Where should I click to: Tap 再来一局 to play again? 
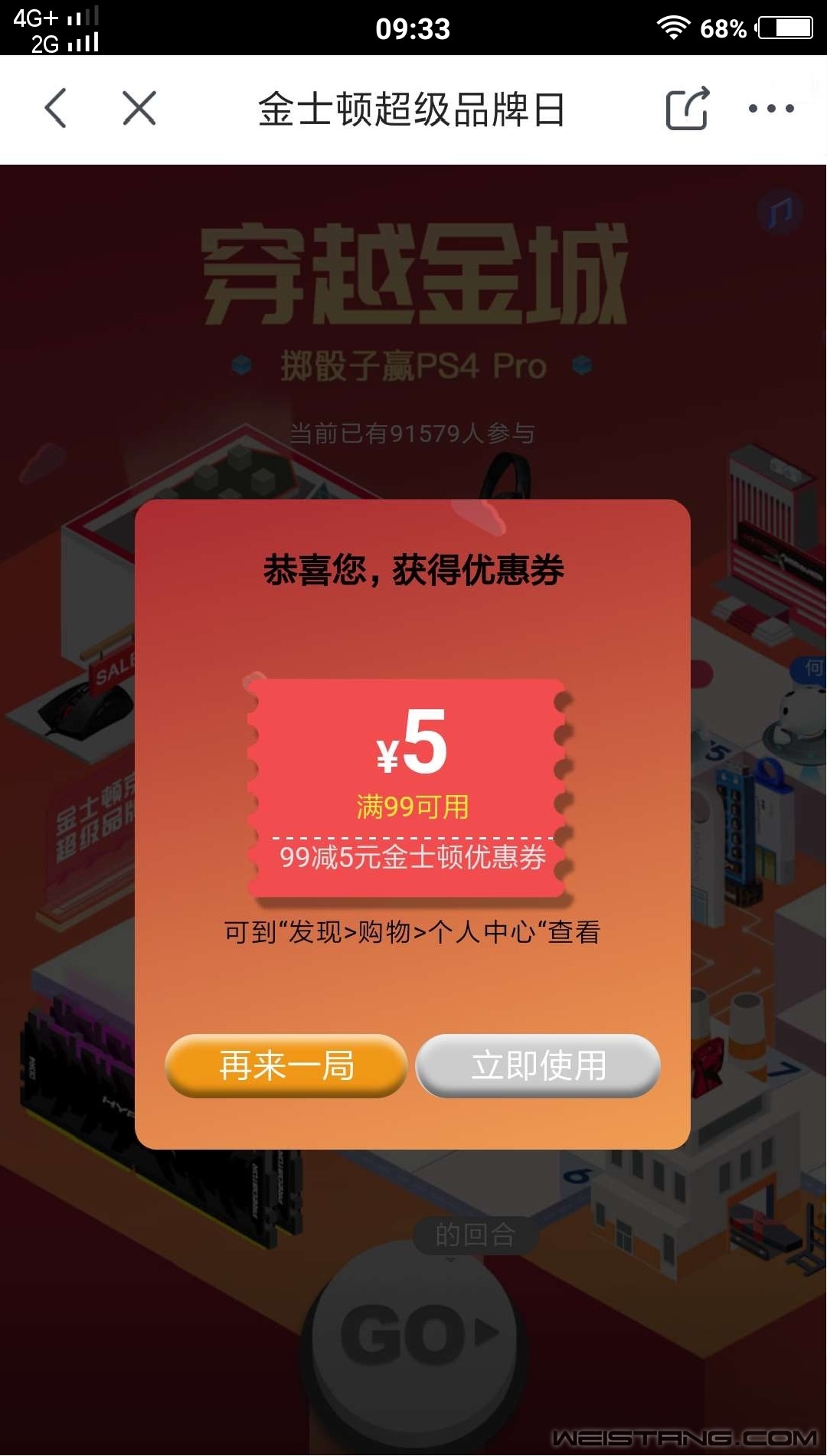click(286, 1065)
